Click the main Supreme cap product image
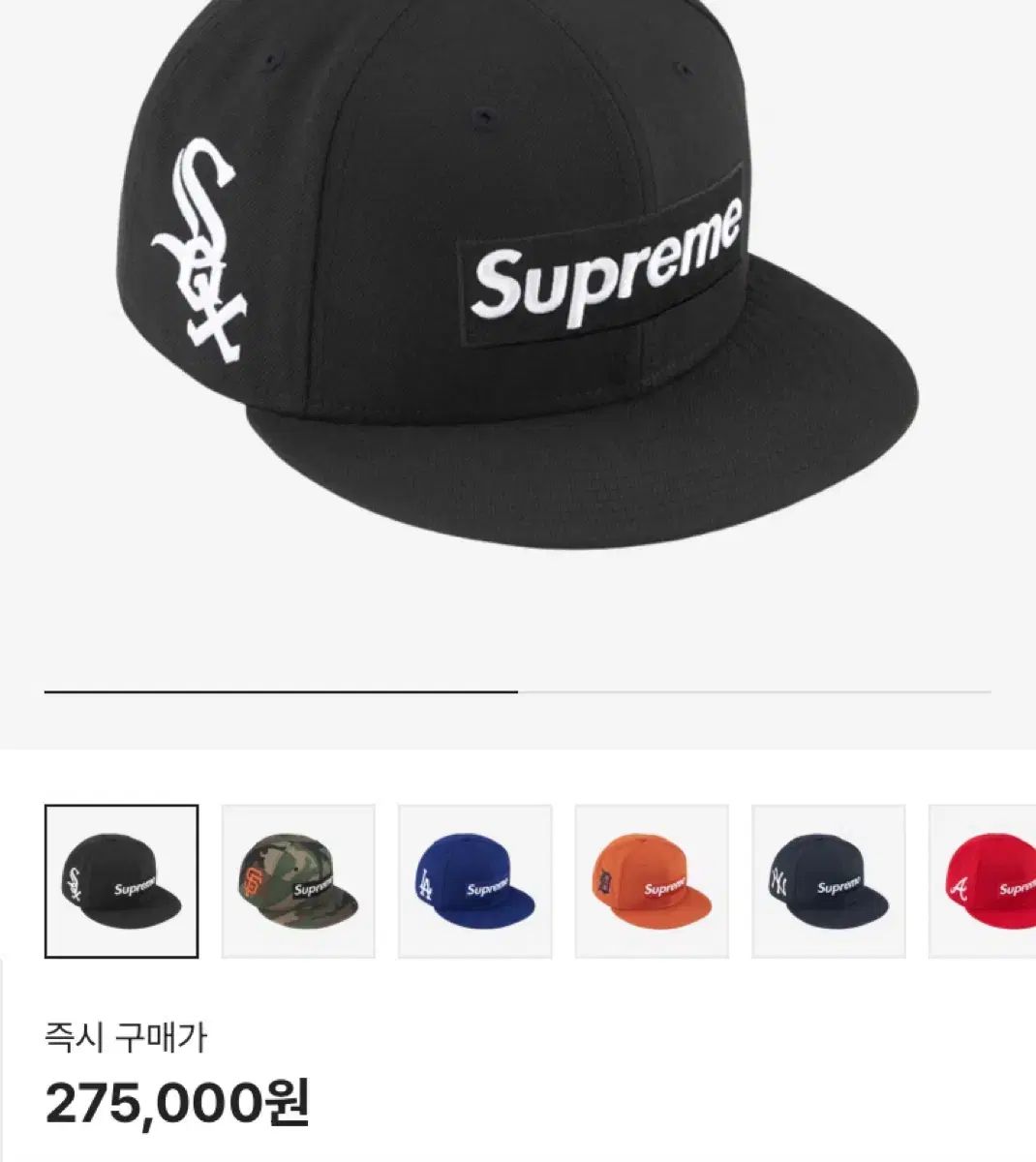The image size is (1036, 1162). pos(518,290)
